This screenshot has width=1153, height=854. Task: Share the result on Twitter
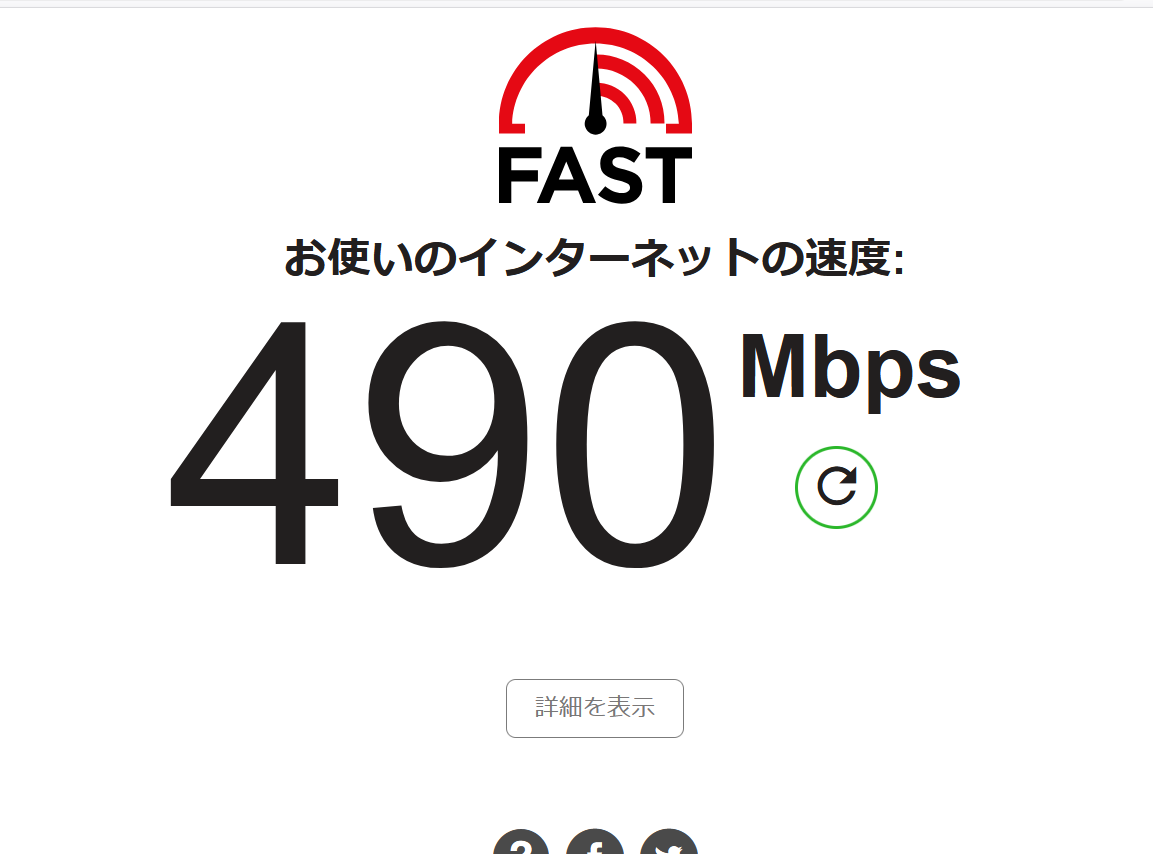coord(668,841)
